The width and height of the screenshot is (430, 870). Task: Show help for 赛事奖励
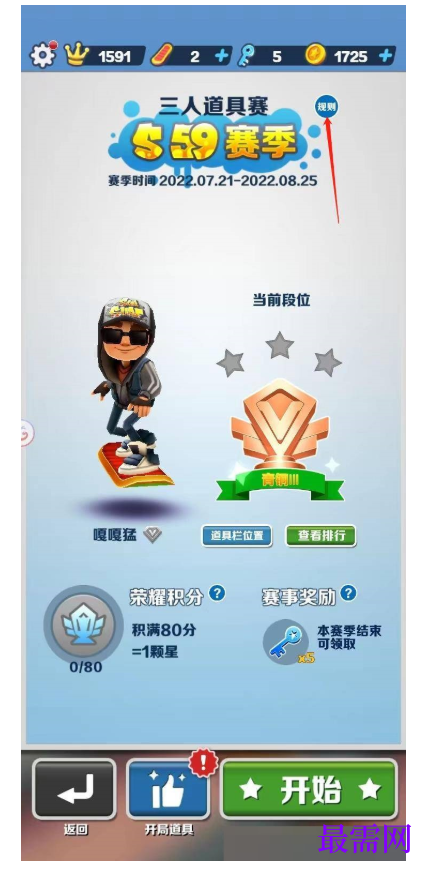(x=348, y=593)
